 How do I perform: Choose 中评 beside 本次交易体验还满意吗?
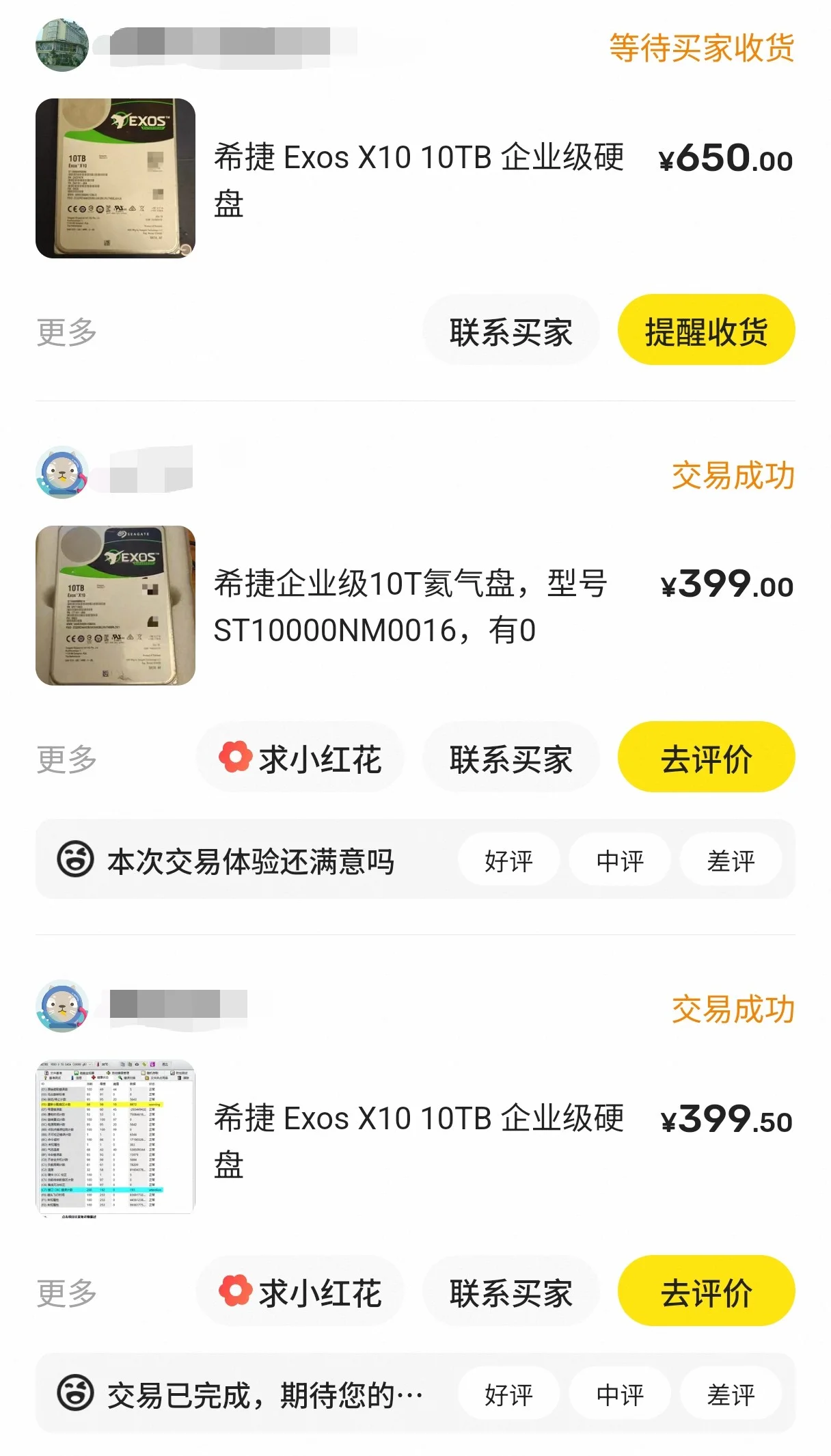(620, 861)
